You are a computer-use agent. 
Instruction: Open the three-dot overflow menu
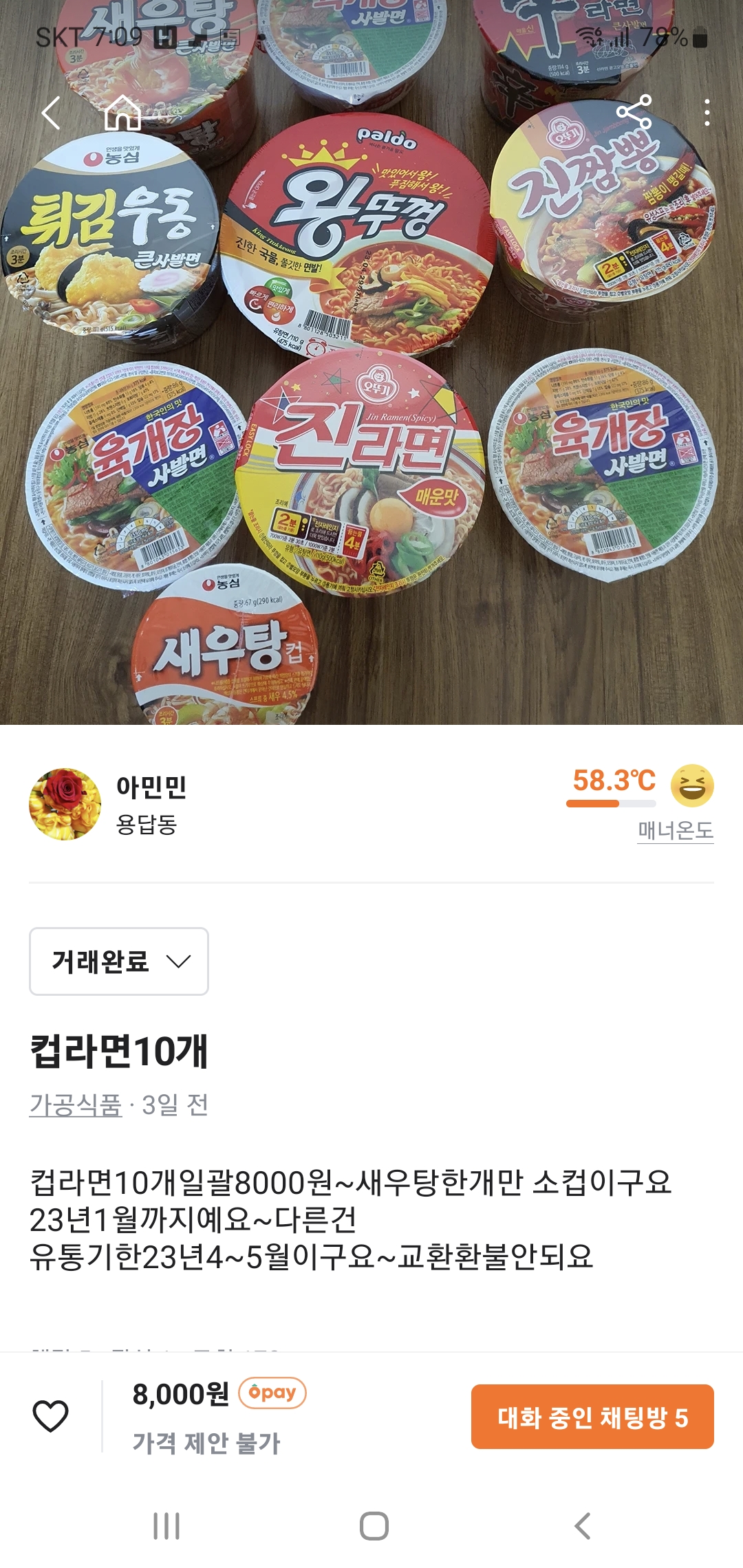coord(707,113)
